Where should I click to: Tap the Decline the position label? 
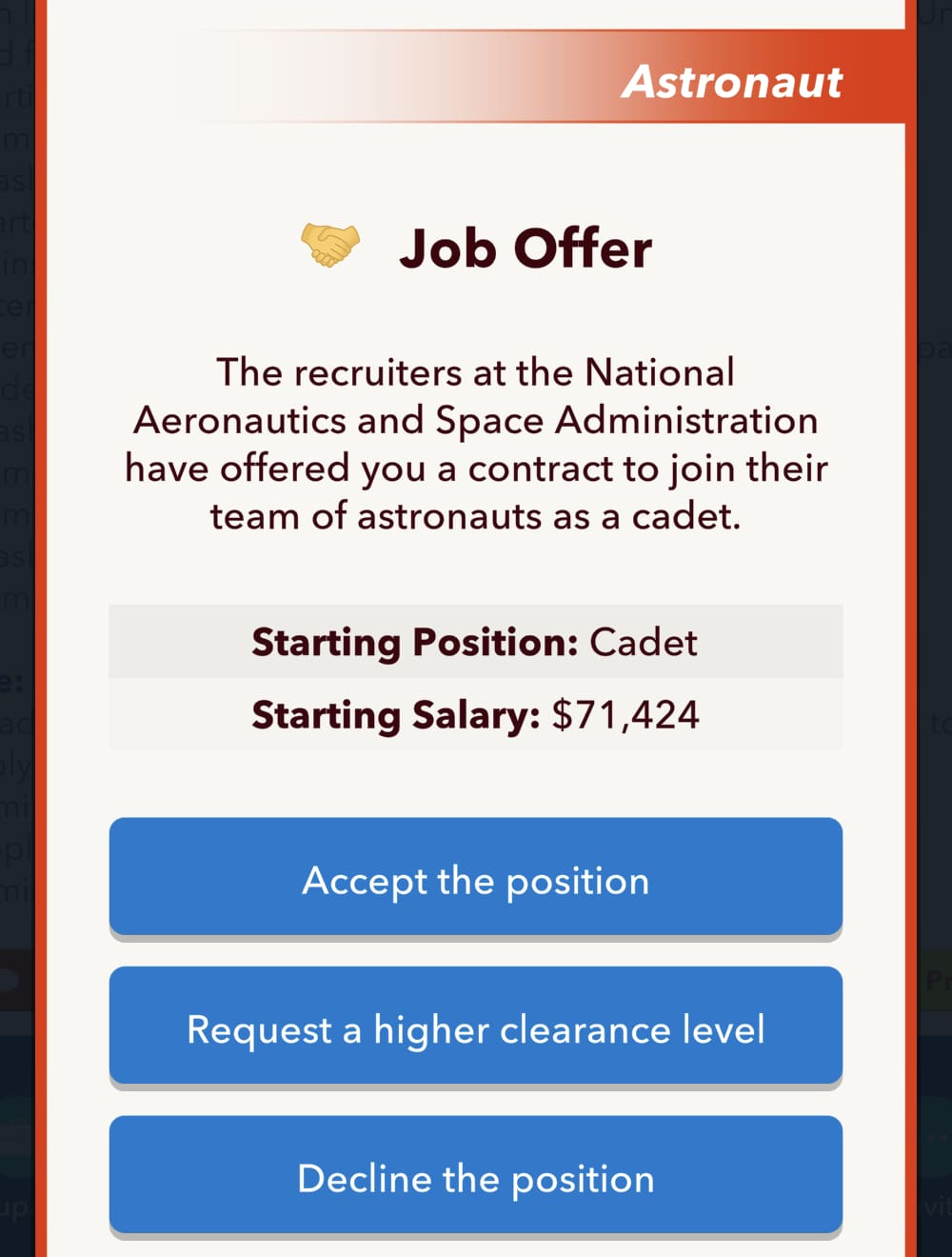(x=476, y=1179)
